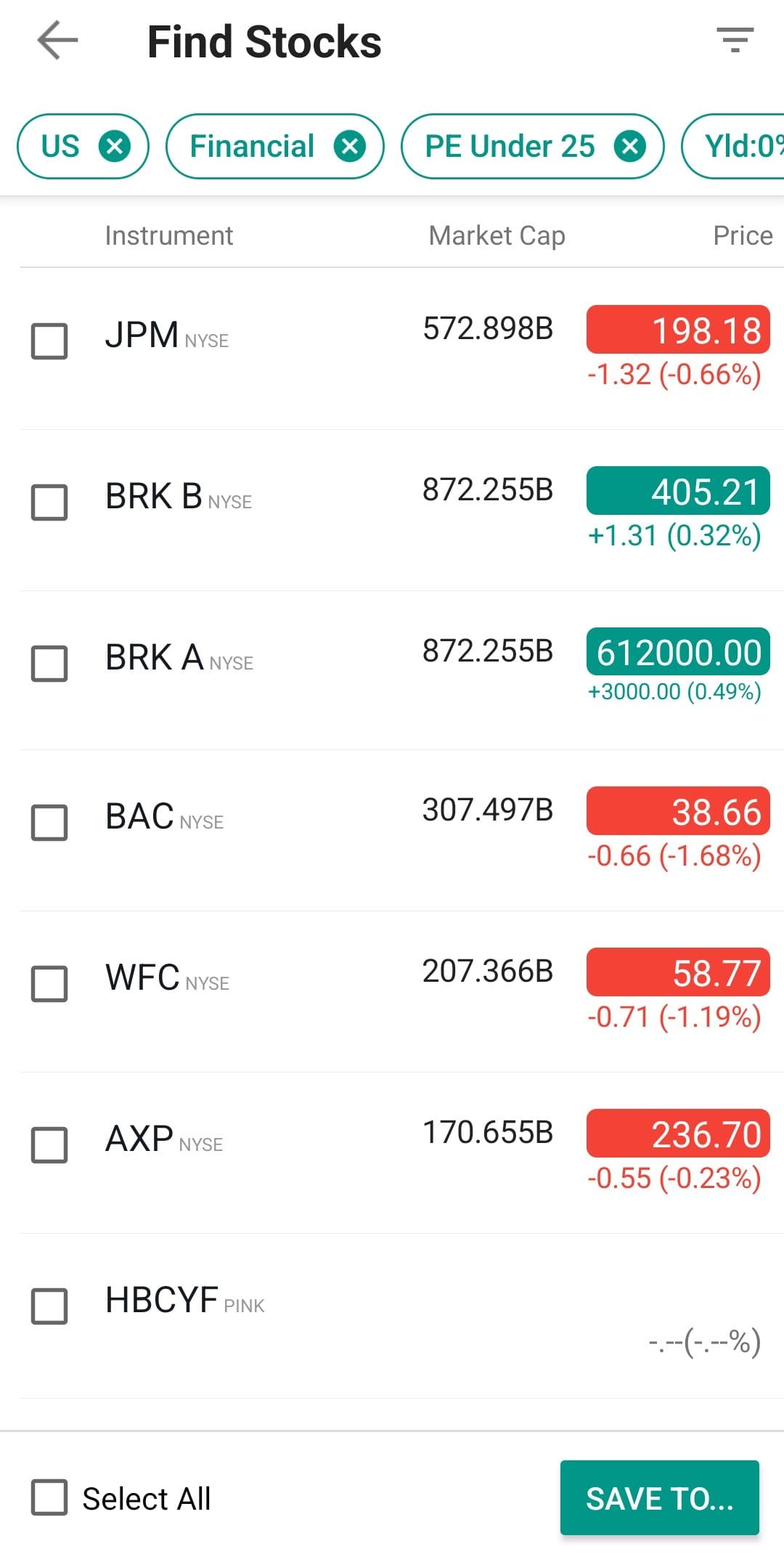
Task: Tap the green 612000.00 price tag
Action: [677, 651]
